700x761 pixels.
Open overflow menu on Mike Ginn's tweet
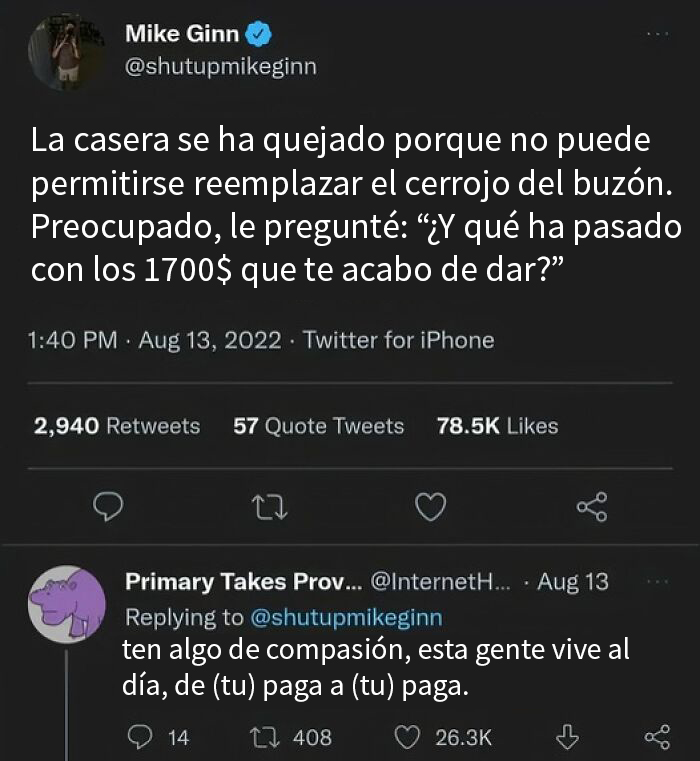(656, 35)
